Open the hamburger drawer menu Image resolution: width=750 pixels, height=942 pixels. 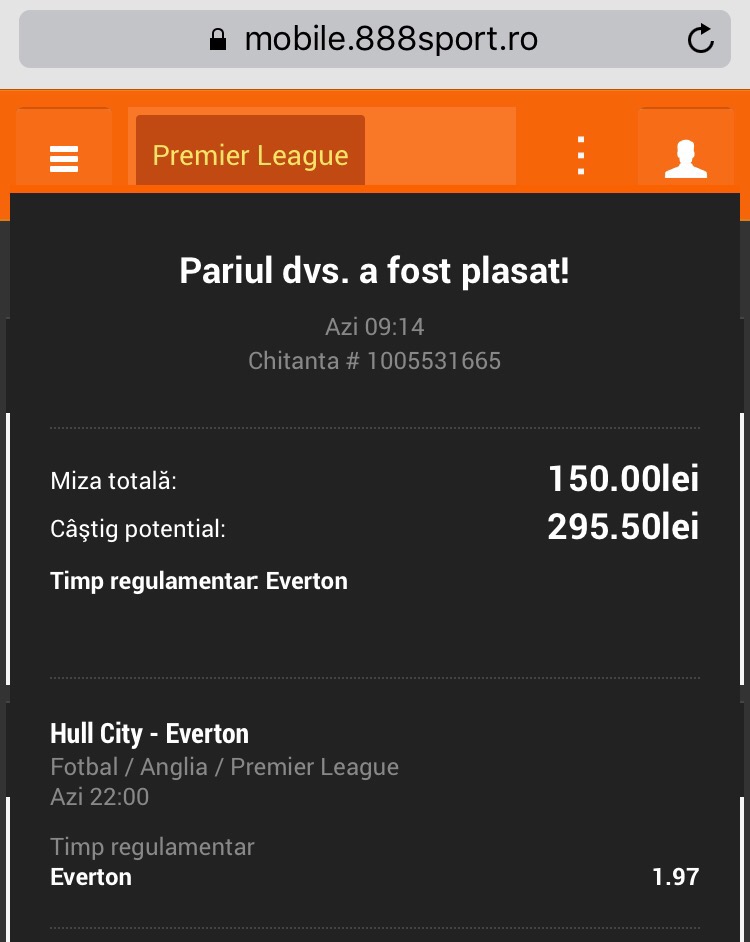click(64, 159)
